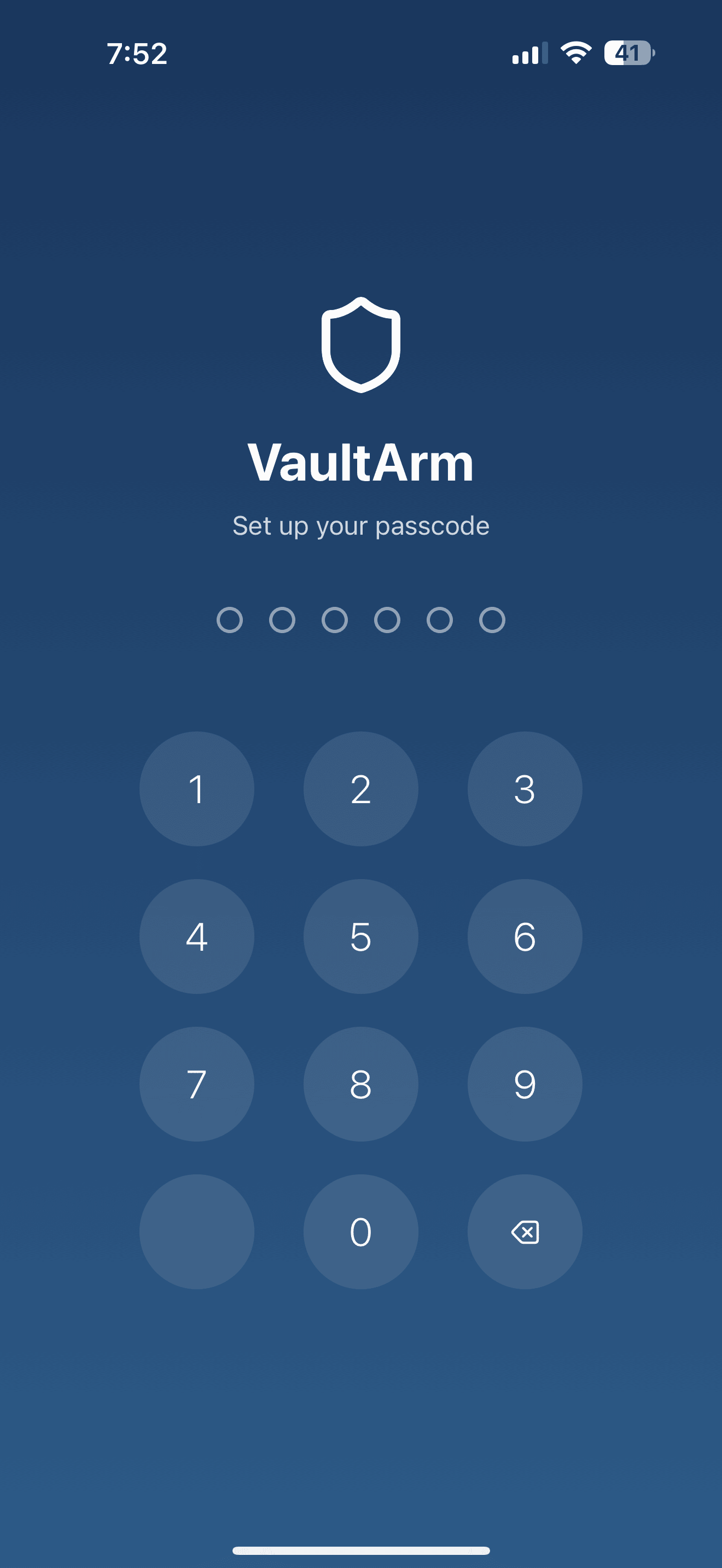Select digit 9 on the keypad
Screen dimensions: 722x1568
[x=525, y=1084]
